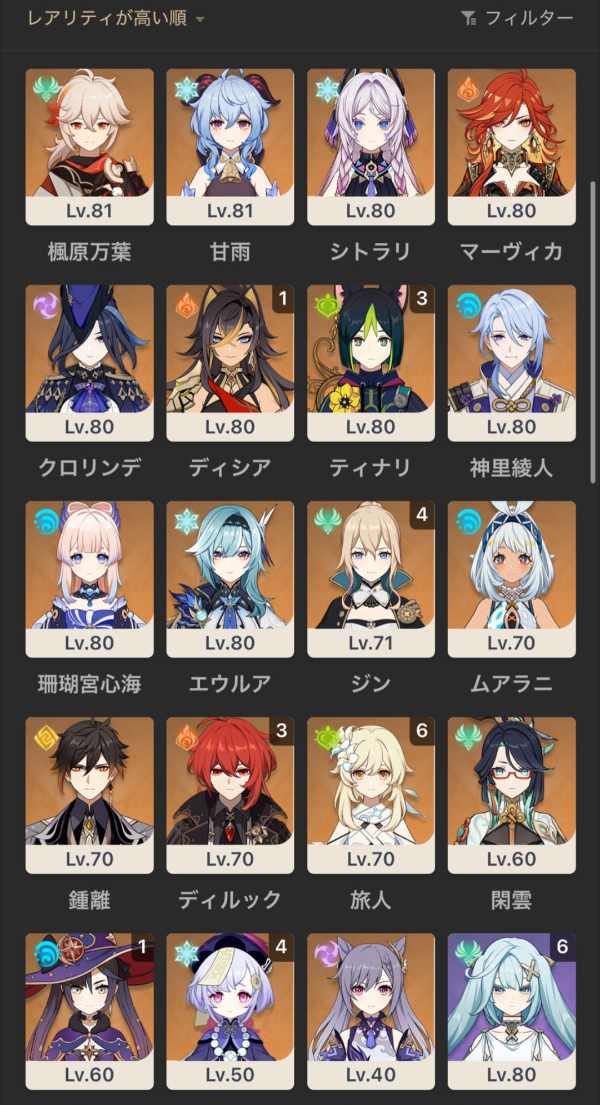Open 閑雲 character card
Viewport: 600px width, 1105px height.
pyautogui.click(x=511, y=794)
